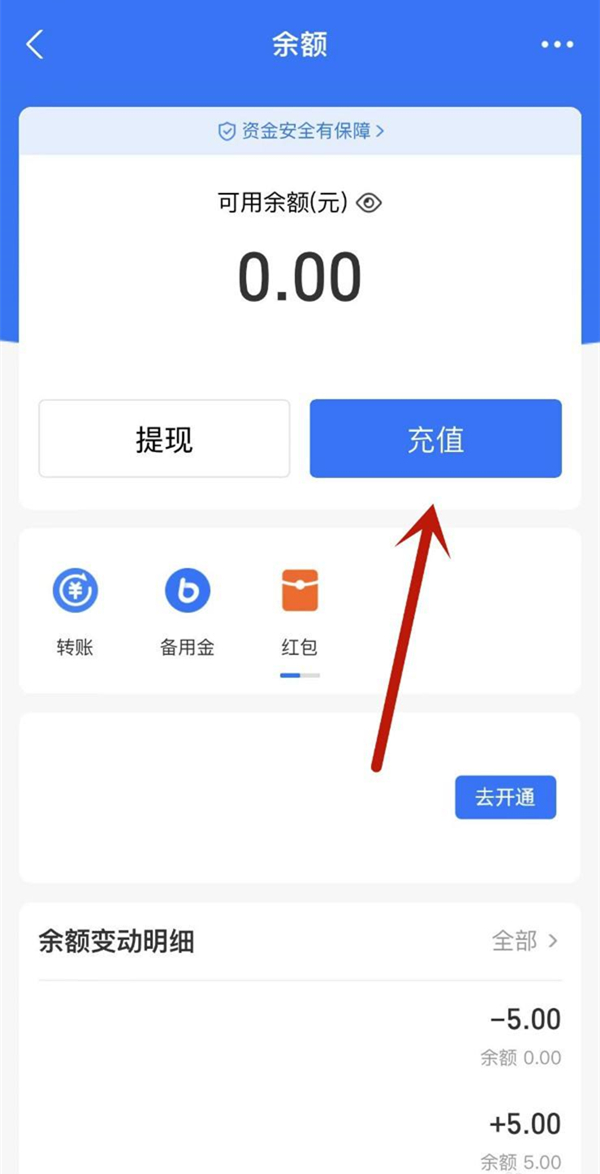Open 备用金 reserve fund
This screenshot has height=1174, width=600.
[x=187, y=608]
